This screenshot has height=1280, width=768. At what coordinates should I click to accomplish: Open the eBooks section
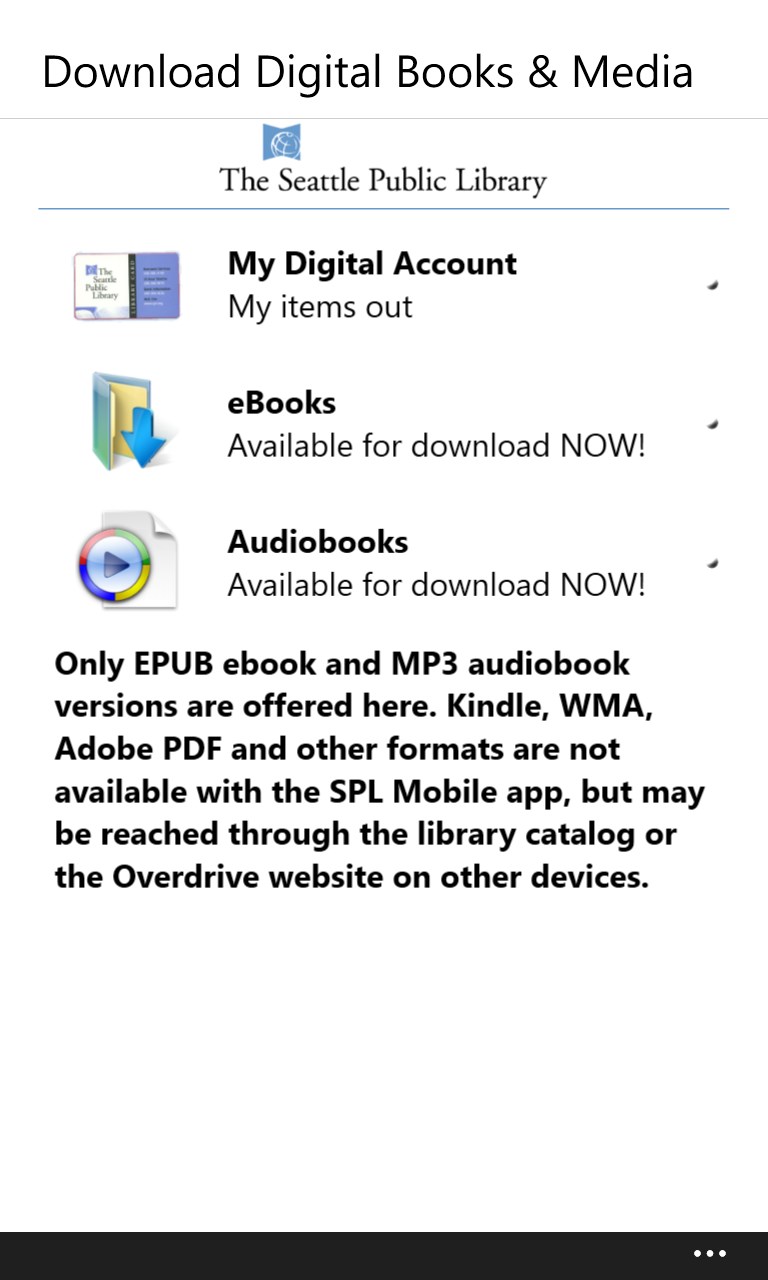[x=436, y=424]
